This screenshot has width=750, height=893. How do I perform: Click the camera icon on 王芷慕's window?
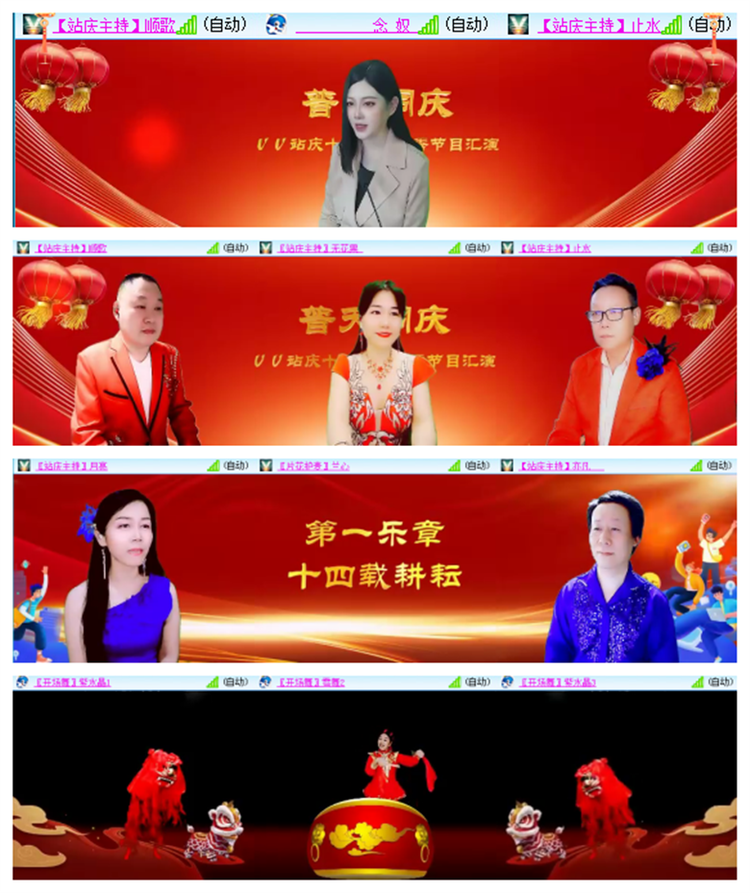262,246
